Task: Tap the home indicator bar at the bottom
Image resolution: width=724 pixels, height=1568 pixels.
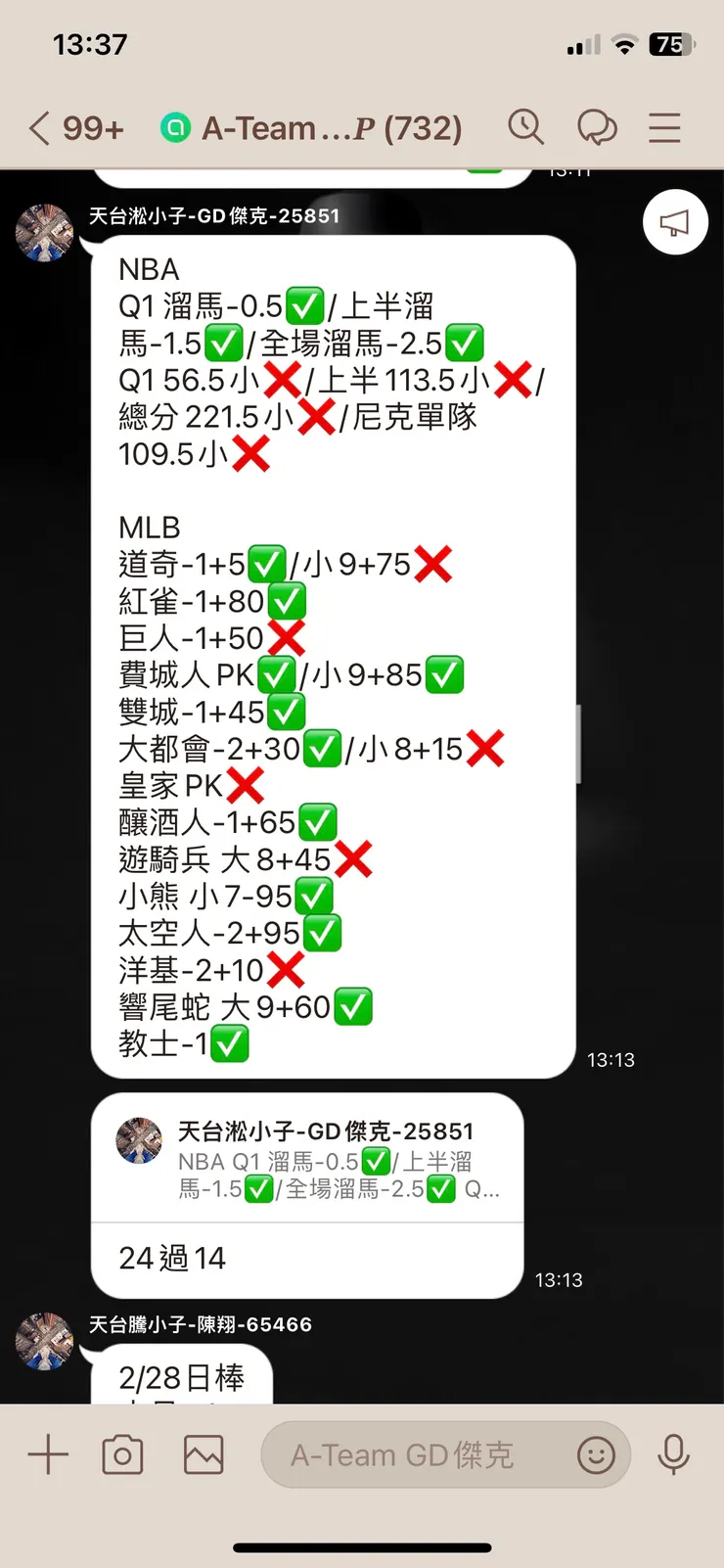Action: 362,1547
